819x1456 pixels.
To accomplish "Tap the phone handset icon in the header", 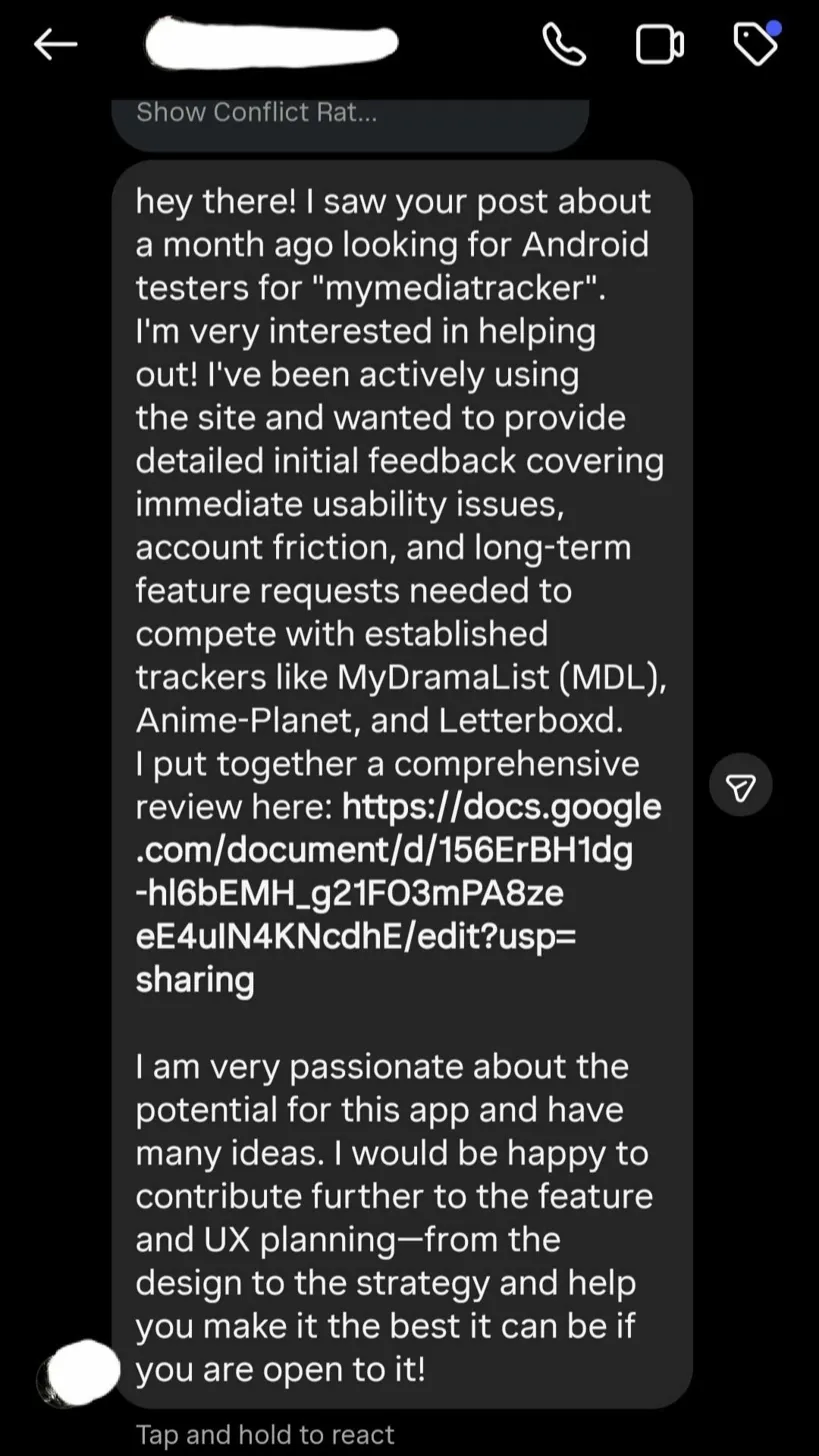I will [564, 44].
